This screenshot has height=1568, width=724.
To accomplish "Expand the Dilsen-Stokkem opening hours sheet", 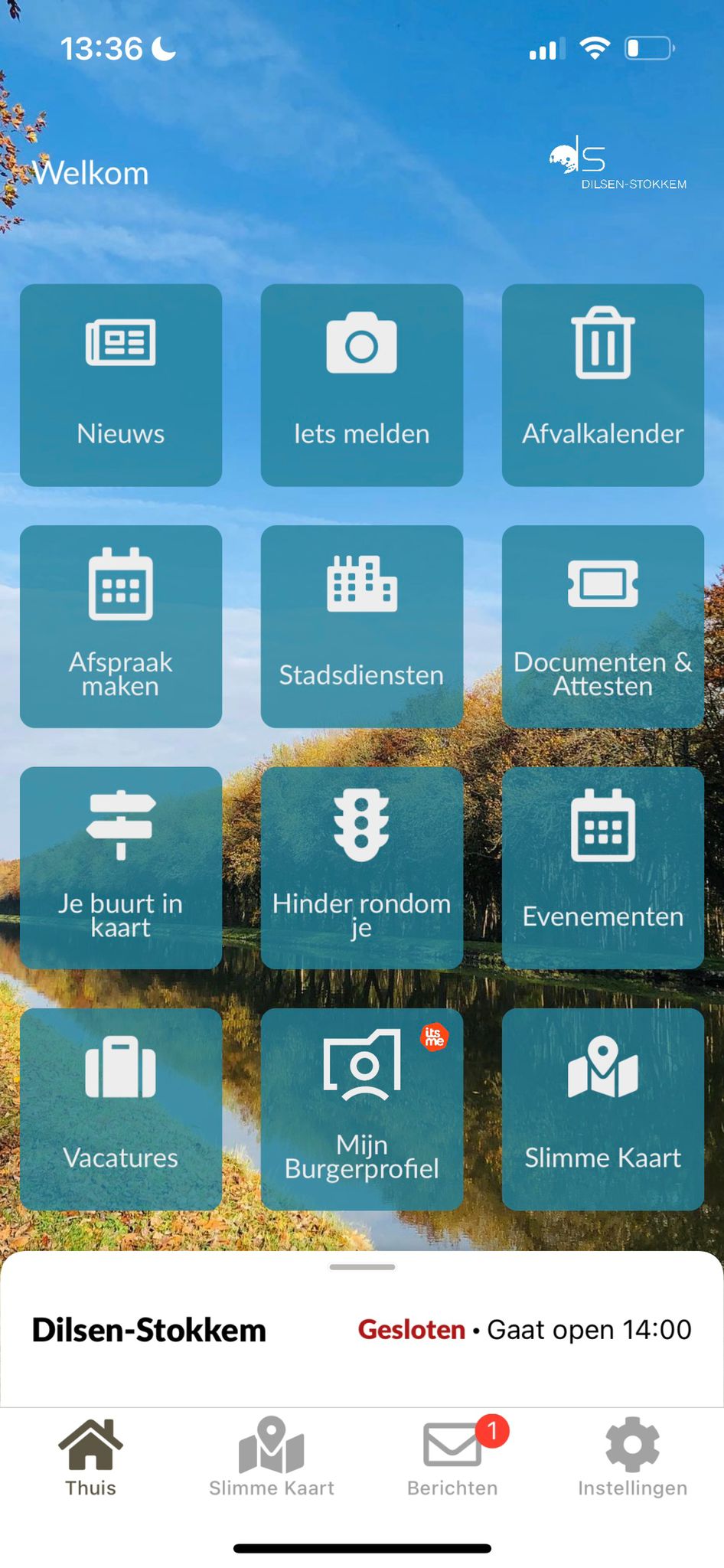I will tap(362, 1329).
